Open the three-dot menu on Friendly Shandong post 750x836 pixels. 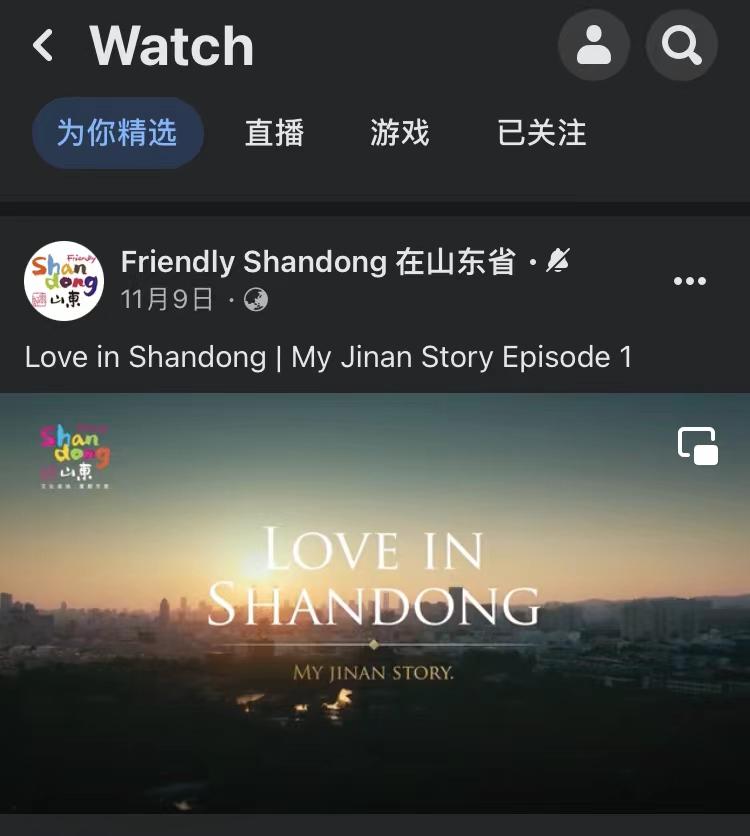coord(690,282)
